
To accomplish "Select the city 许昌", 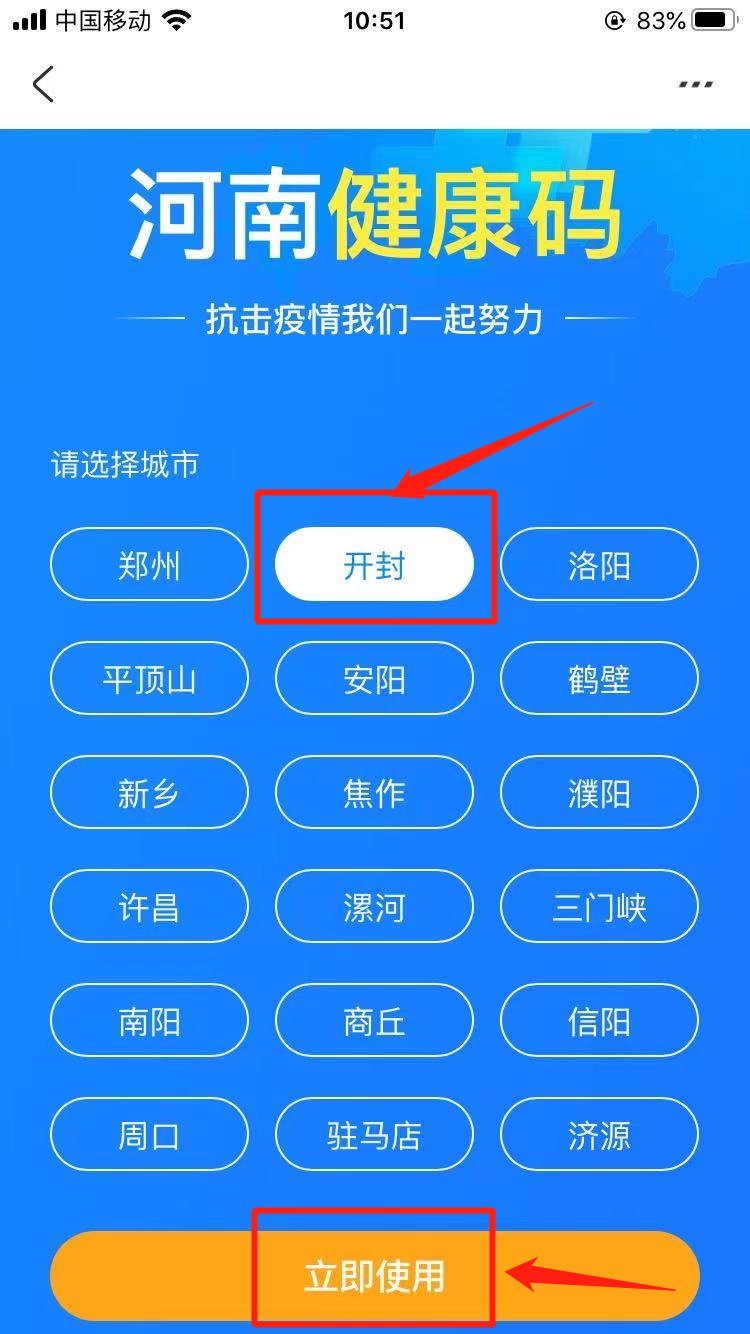I will click(x=149, y=907).
